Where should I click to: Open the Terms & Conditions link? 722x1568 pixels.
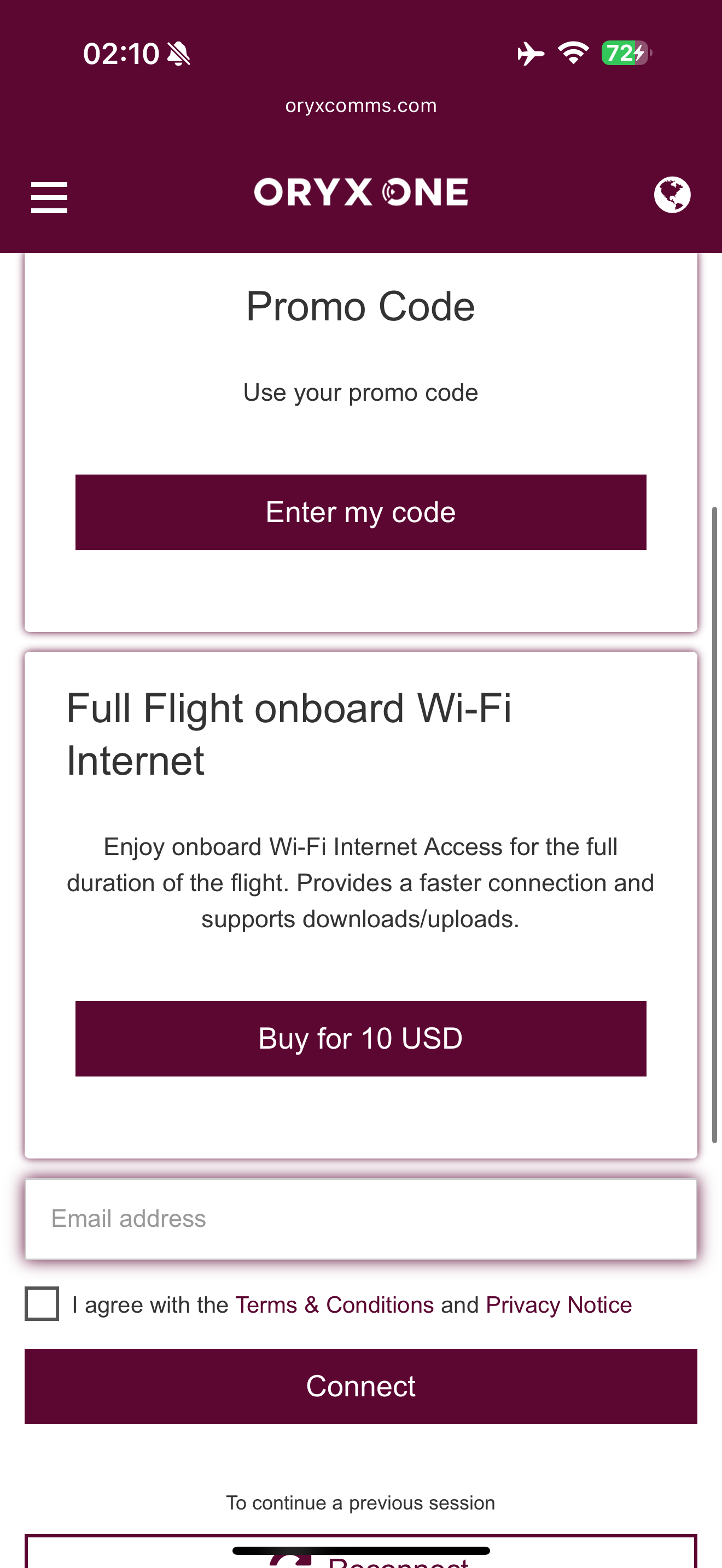[x=334, y=1305]
